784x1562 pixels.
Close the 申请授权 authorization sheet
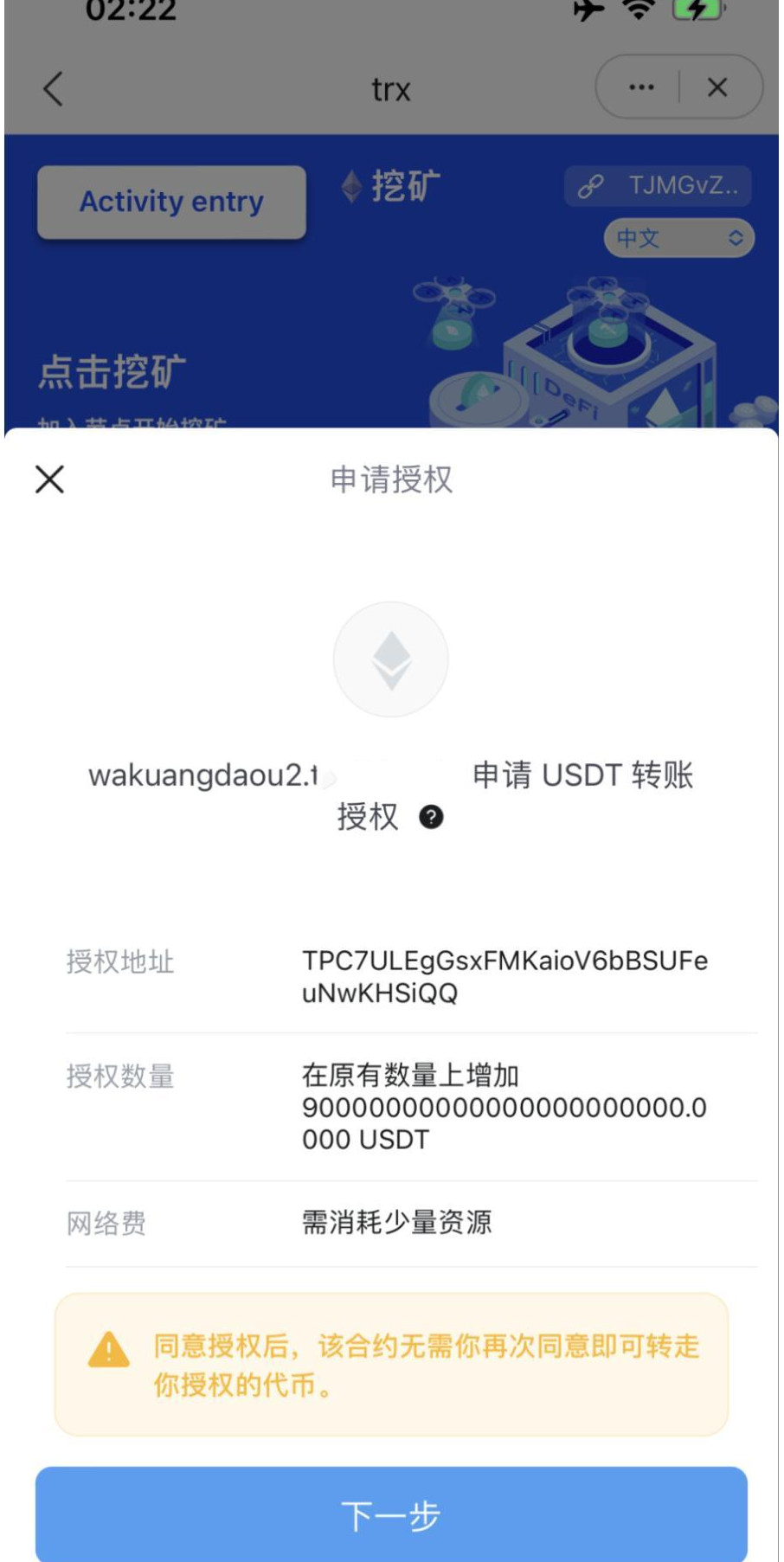tap(50, 479)
